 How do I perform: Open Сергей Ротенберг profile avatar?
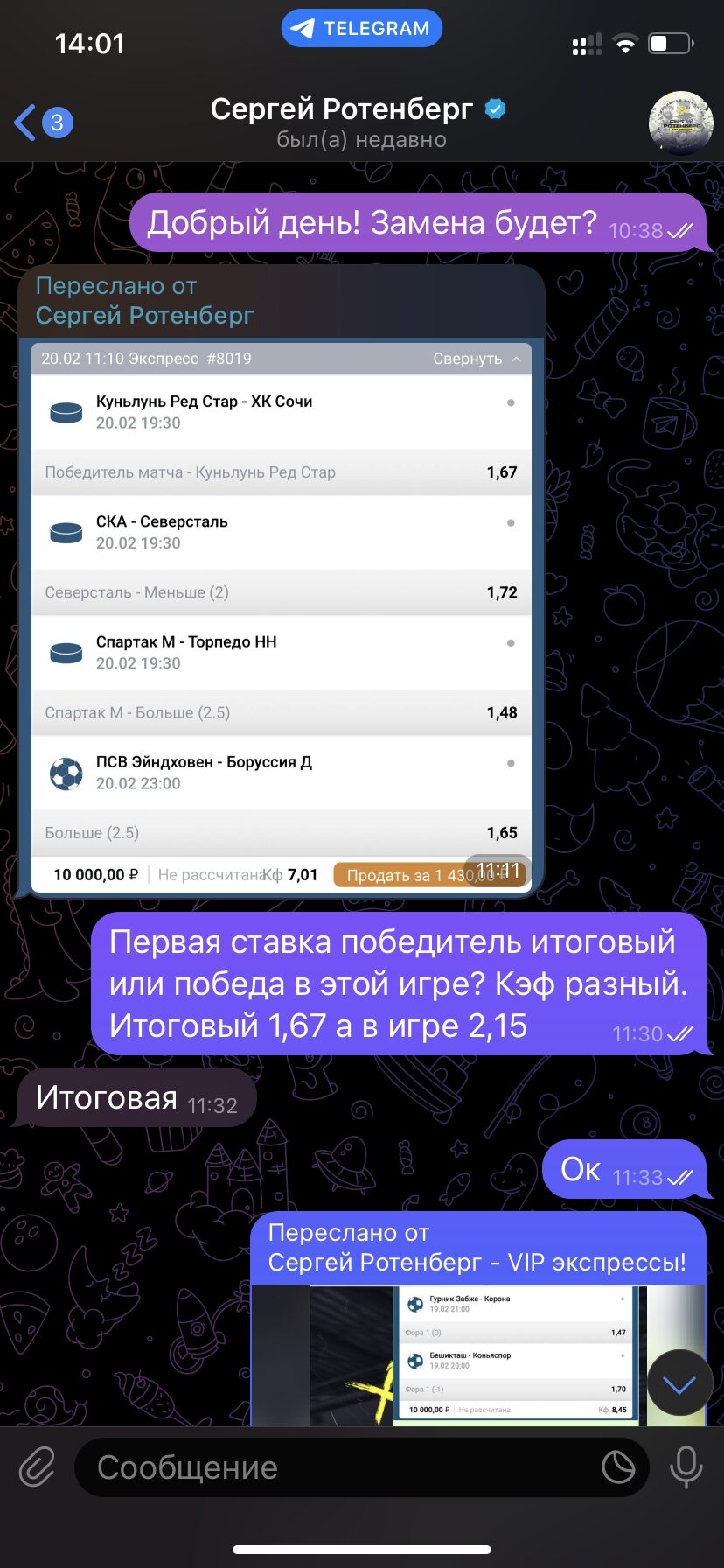[681, 123]
